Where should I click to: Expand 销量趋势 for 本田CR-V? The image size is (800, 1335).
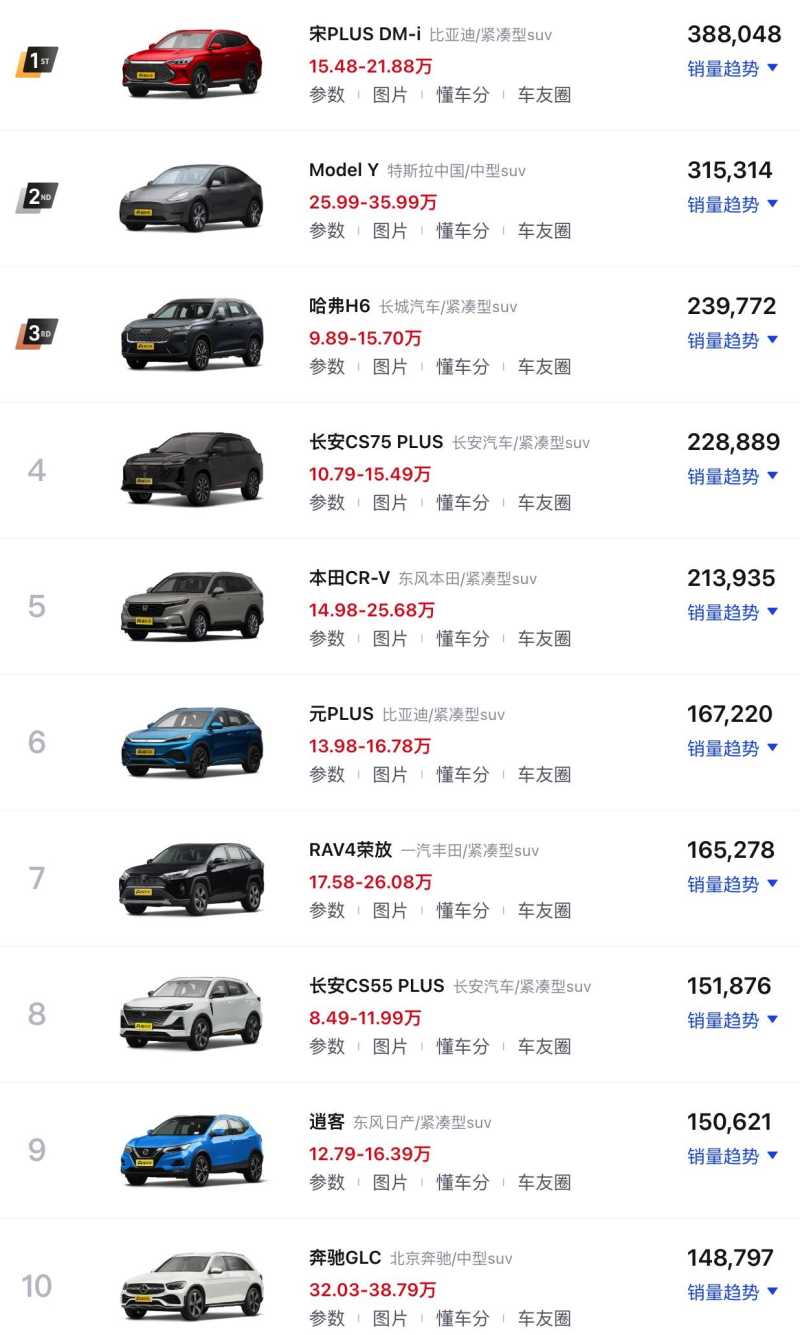pos(732,613)
